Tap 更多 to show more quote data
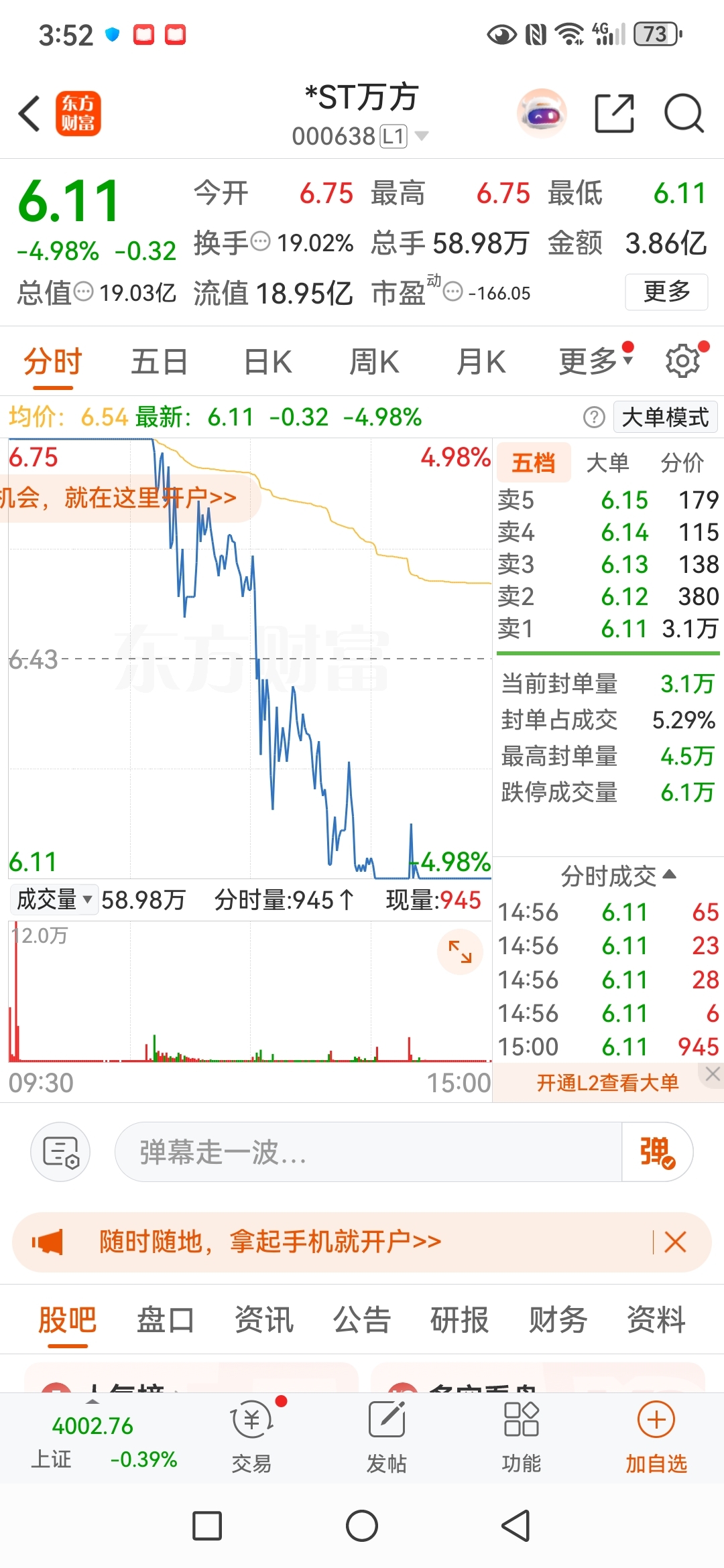Viewport: 724px width, 1568px height. coord(666,291)
